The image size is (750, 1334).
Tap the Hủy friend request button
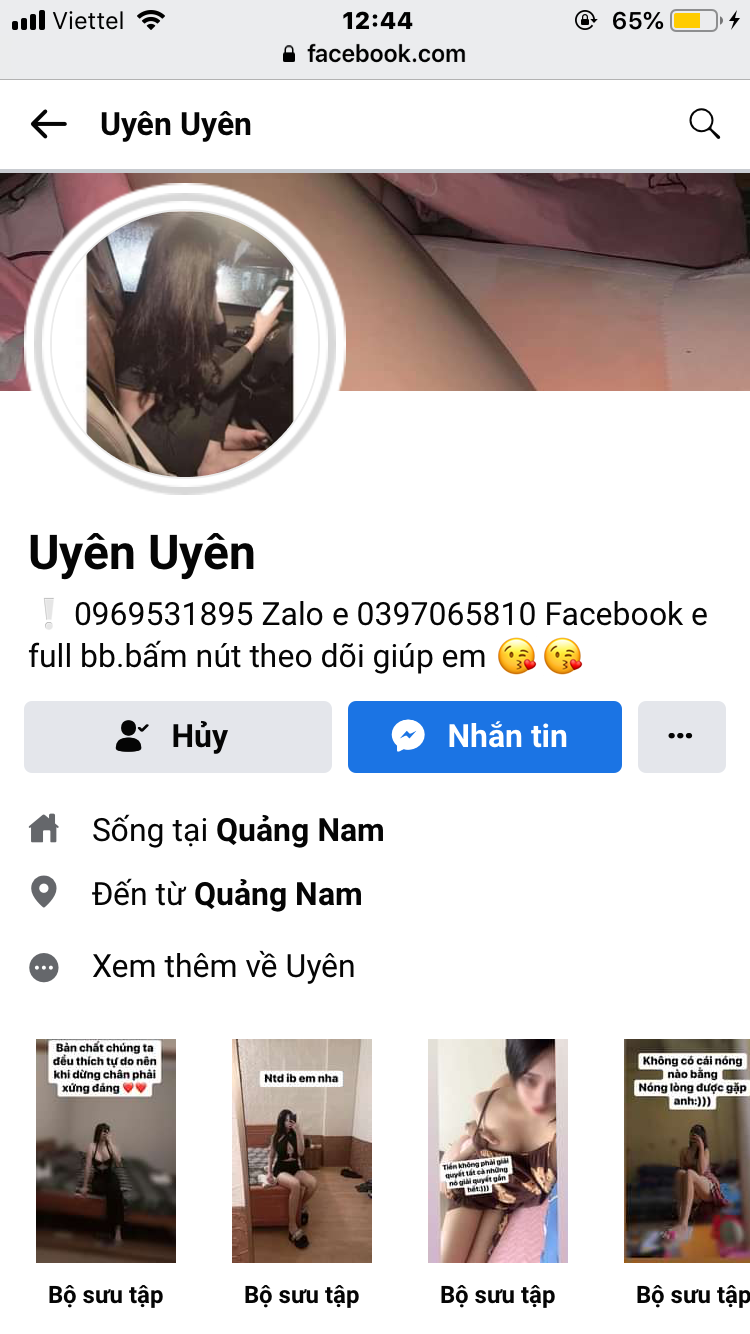[178, 737]
